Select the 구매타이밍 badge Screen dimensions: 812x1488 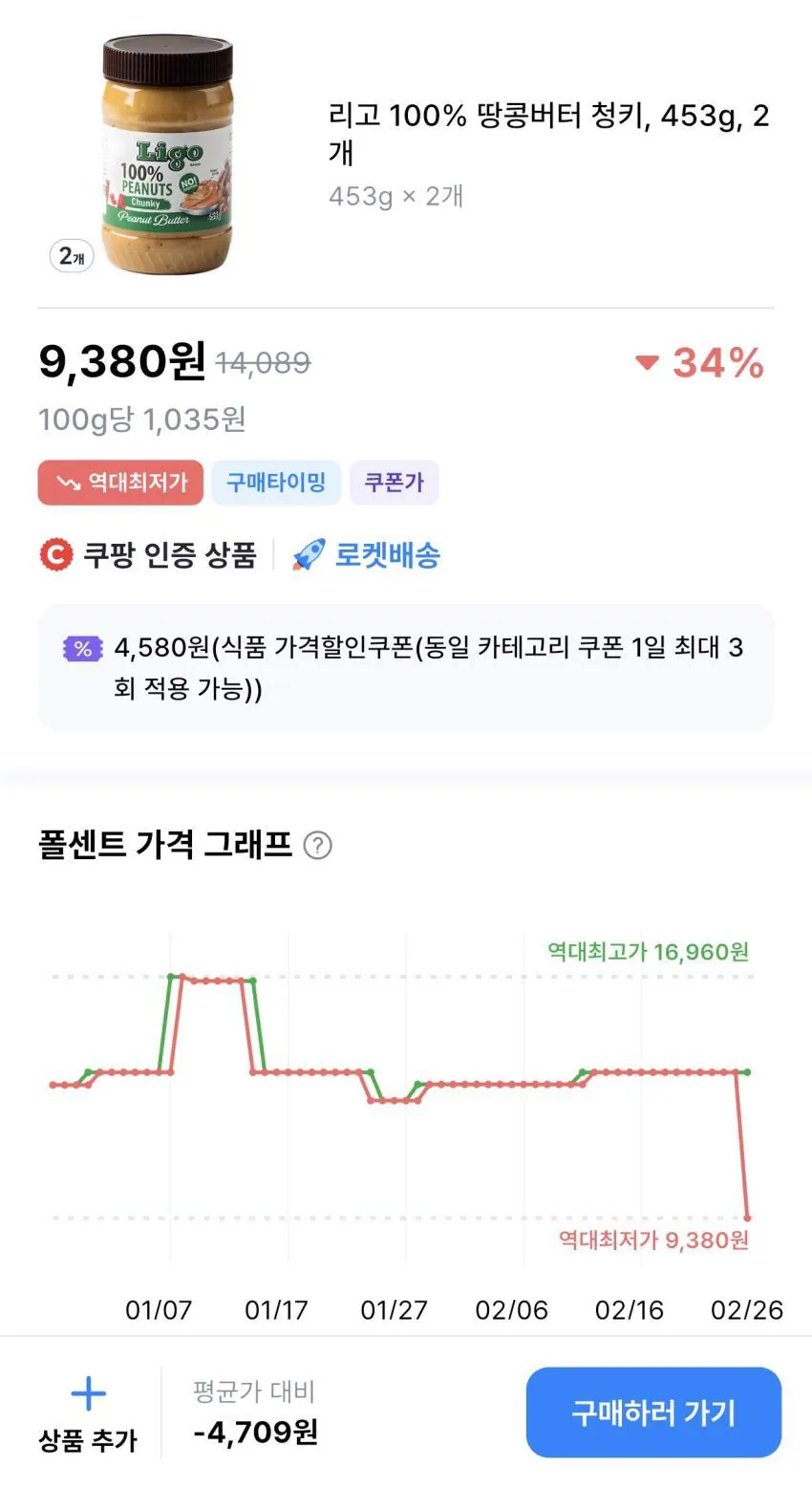click(276, 482)
